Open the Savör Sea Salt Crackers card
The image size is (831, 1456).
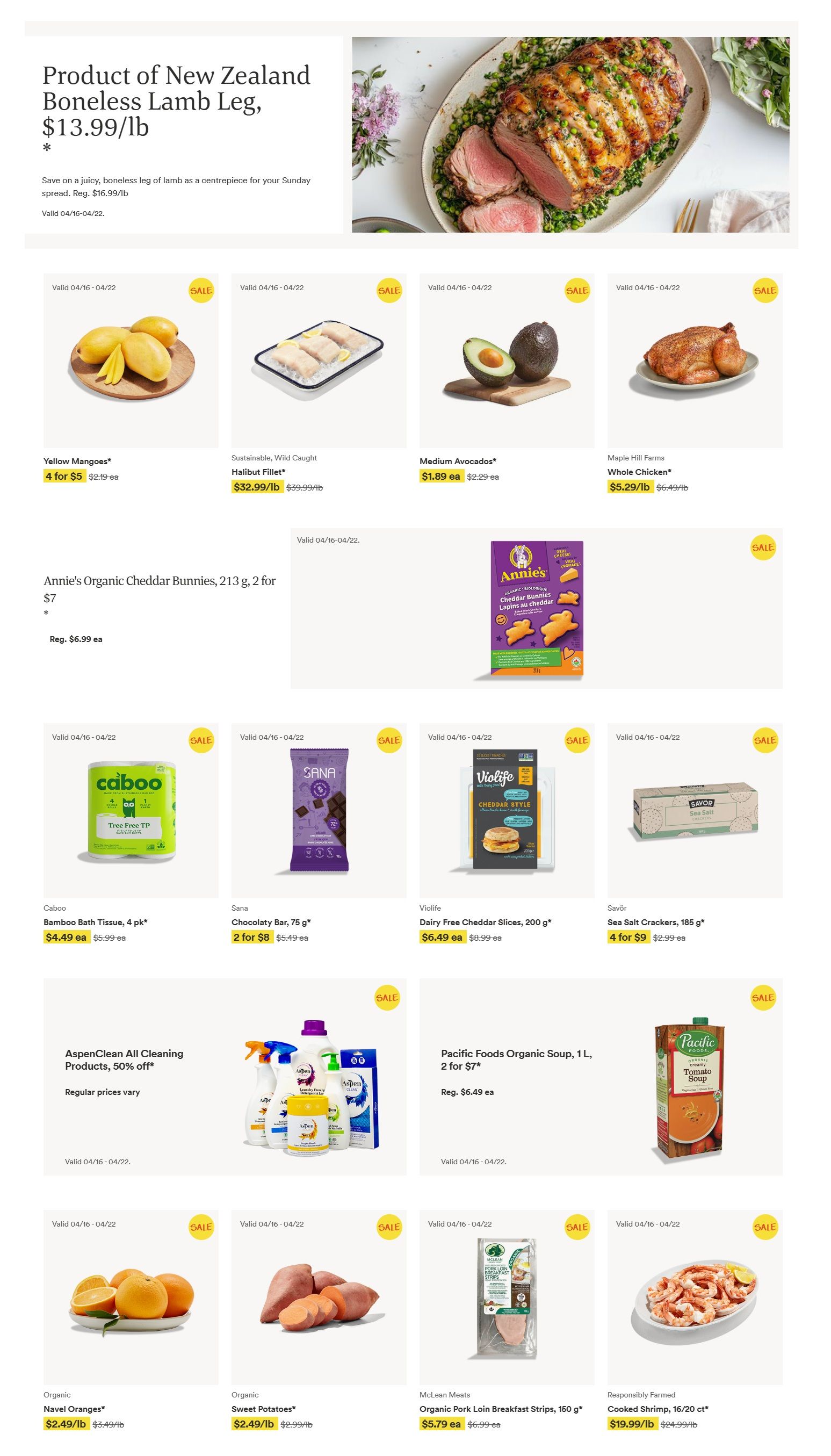(x=694, y=810)
